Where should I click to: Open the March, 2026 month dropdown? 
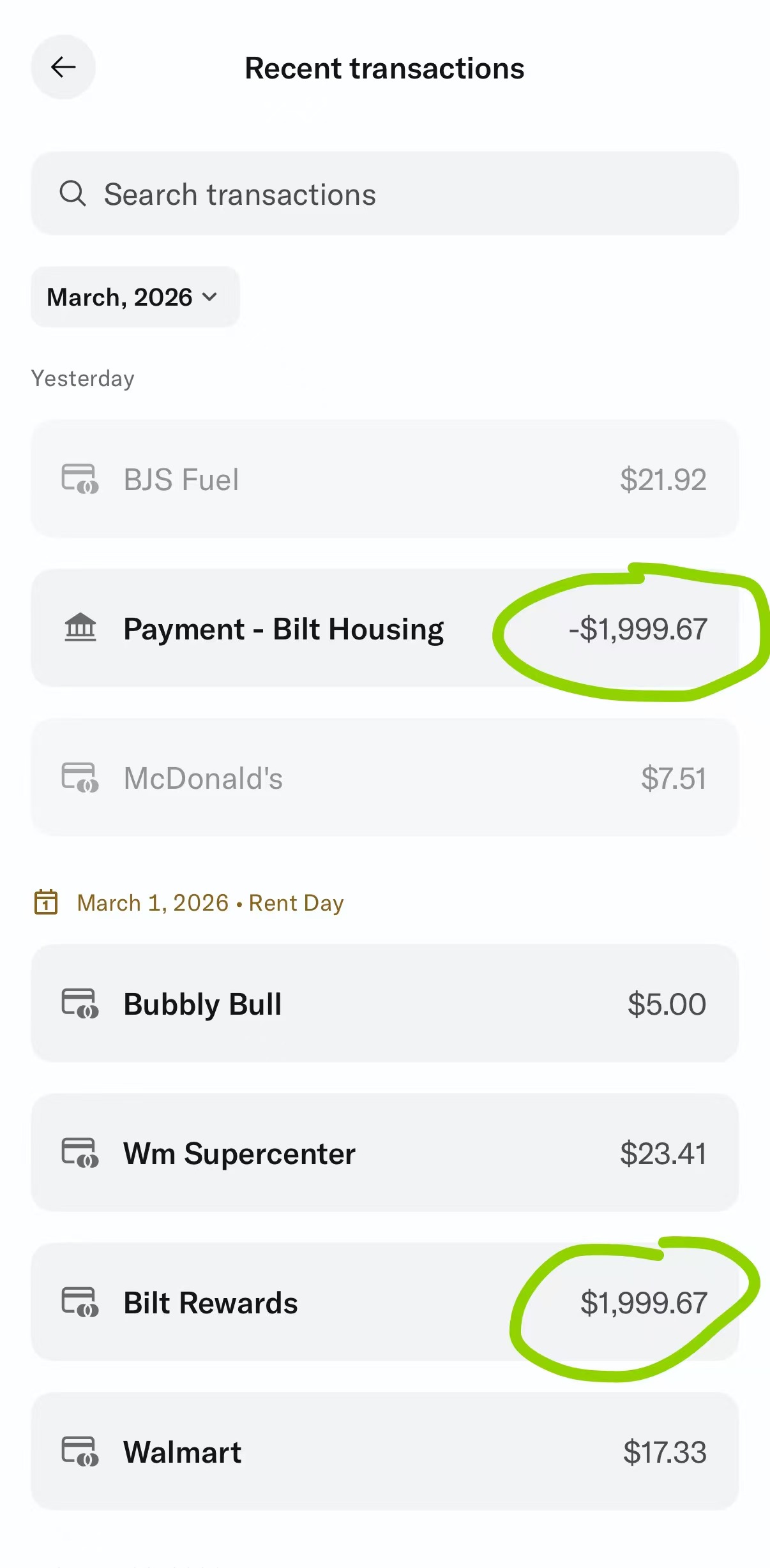coord(135,297)
